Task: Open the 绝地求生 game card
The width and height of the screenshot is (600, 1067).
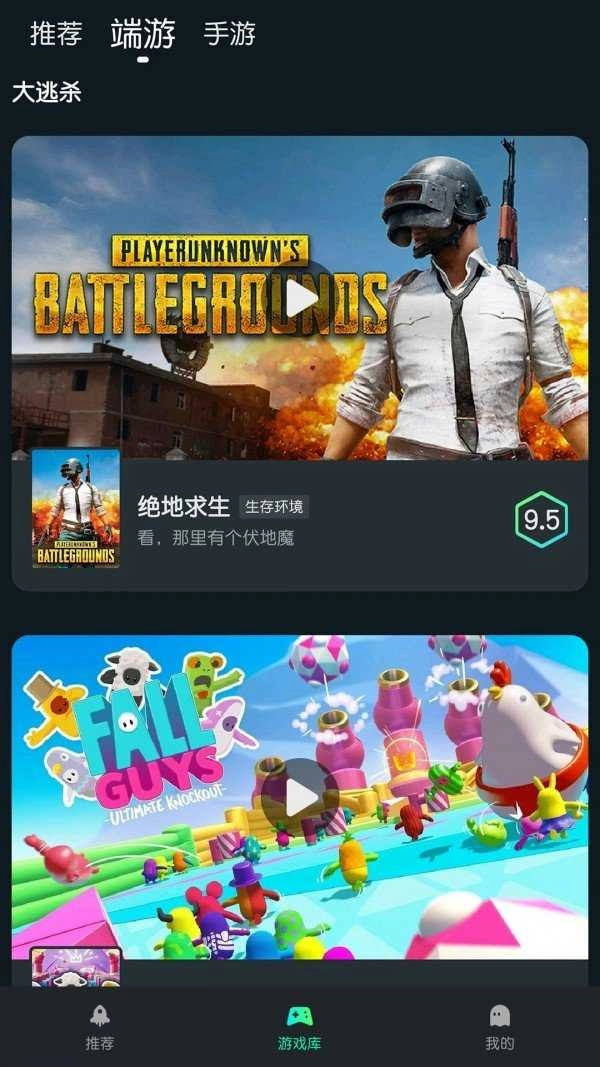Action: [300, 525]
